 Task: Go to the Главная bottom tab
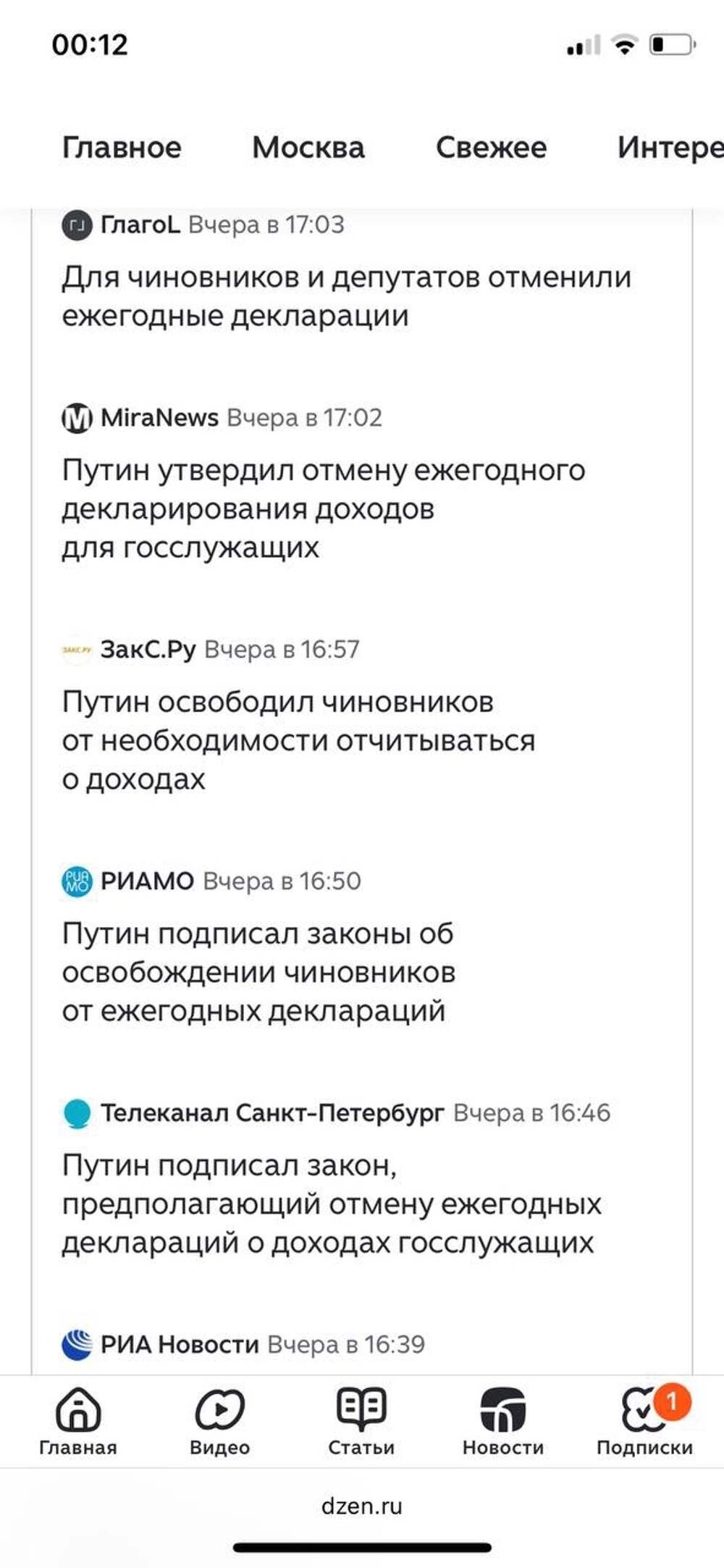click(x=78, y=1421)
